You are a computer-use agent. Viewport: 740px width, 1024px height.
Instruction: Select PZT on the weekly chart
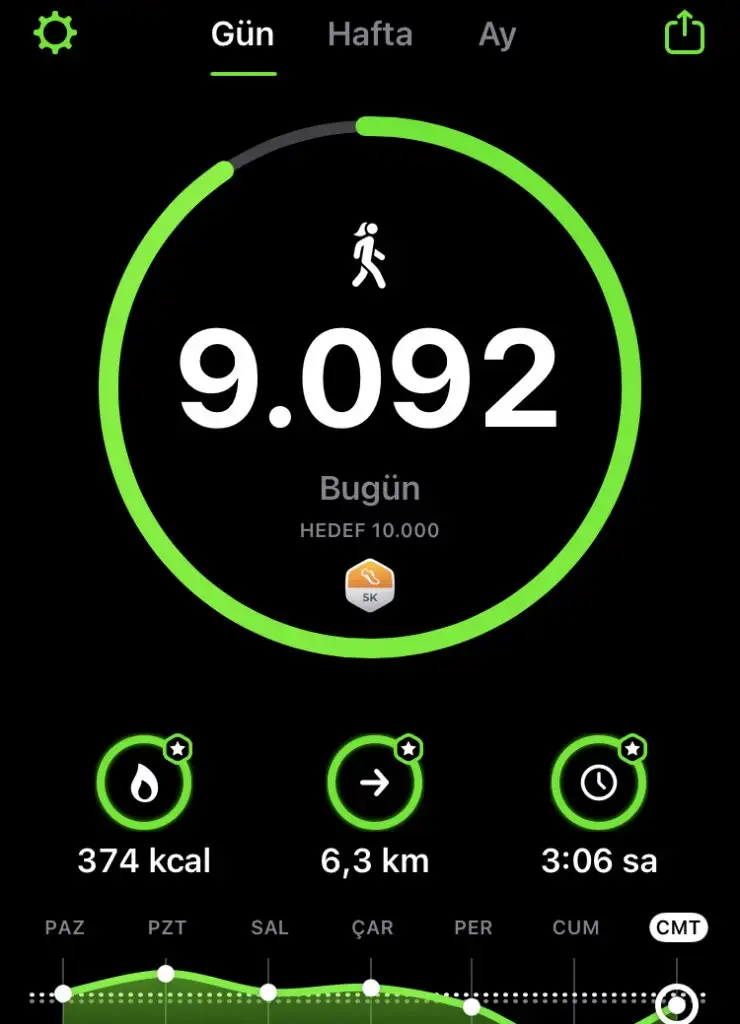166,928
